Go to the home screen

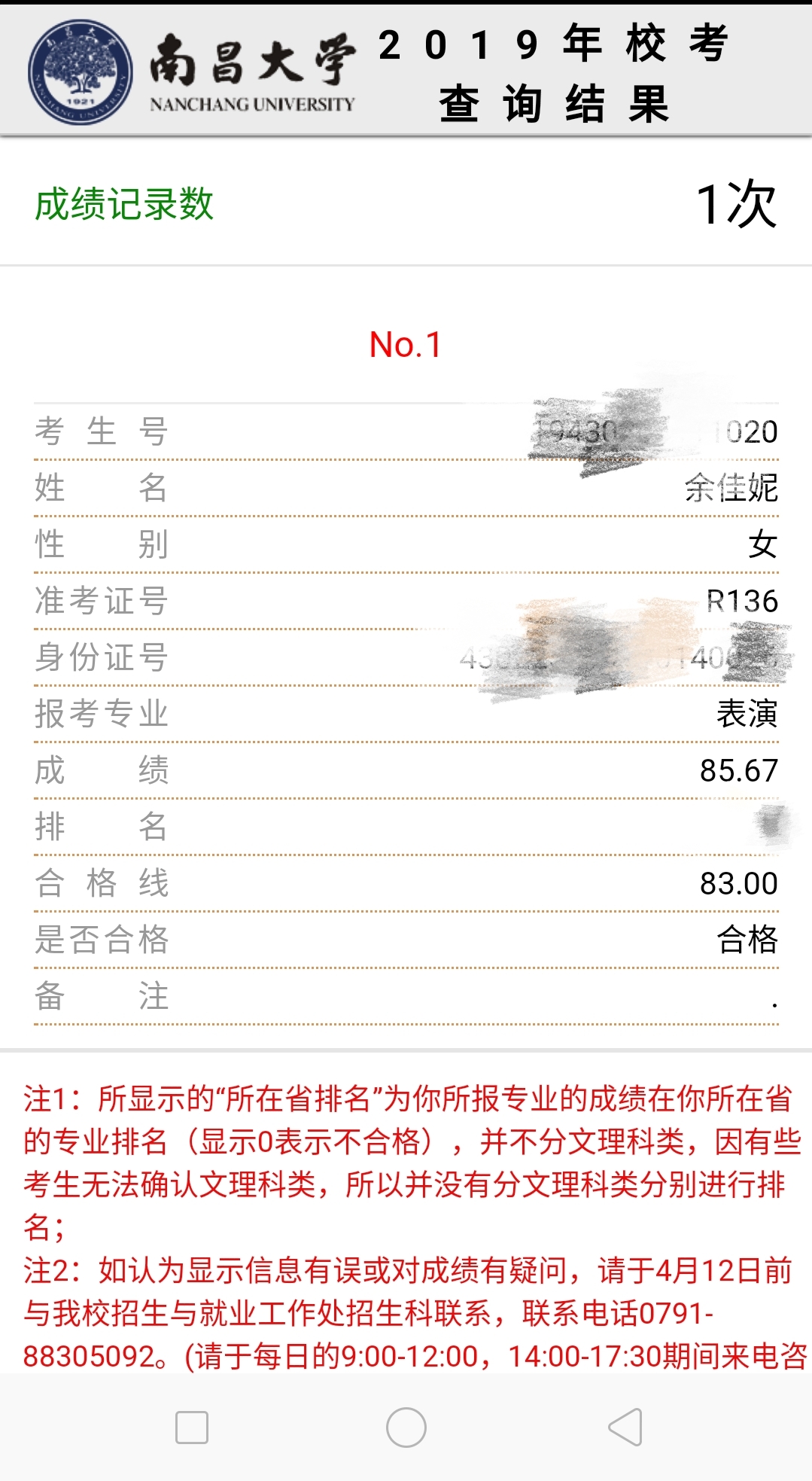pos(406,1427)
